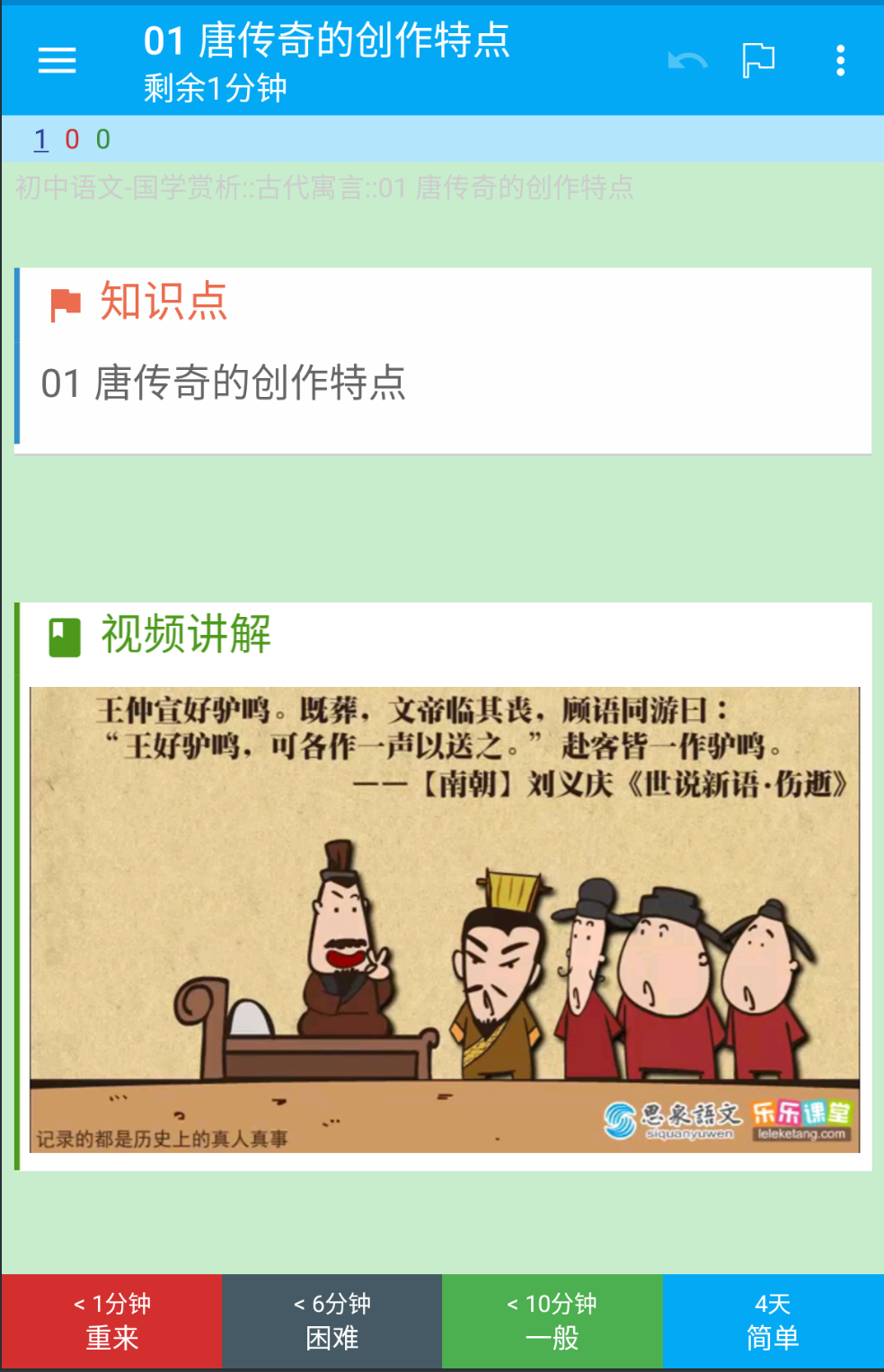Open the navigation drawer menu
The height and width of the screenshot is (1372, 884).
pos(57,60)
